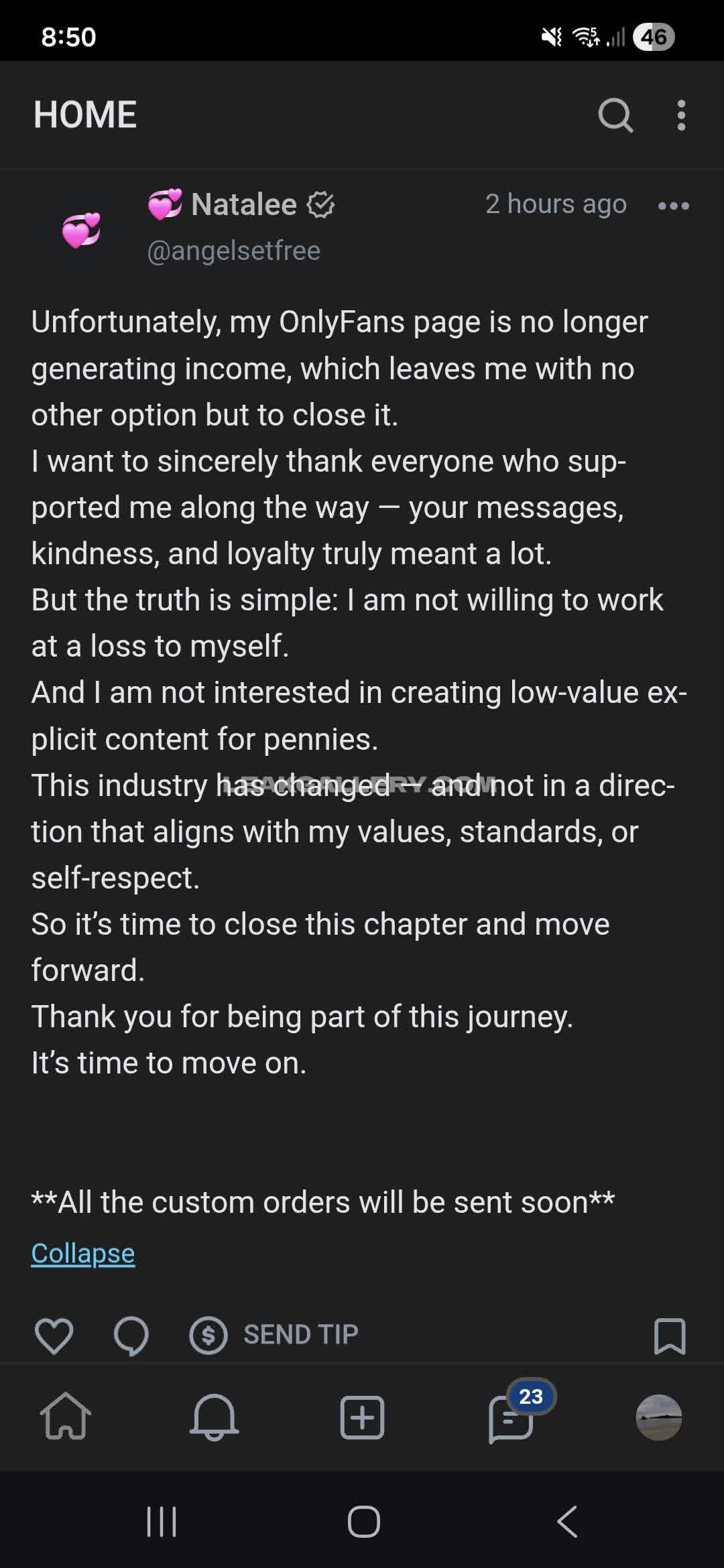The image size is (724, 1568).
Task: Open search from the Home header
Action: pos(615,115)
